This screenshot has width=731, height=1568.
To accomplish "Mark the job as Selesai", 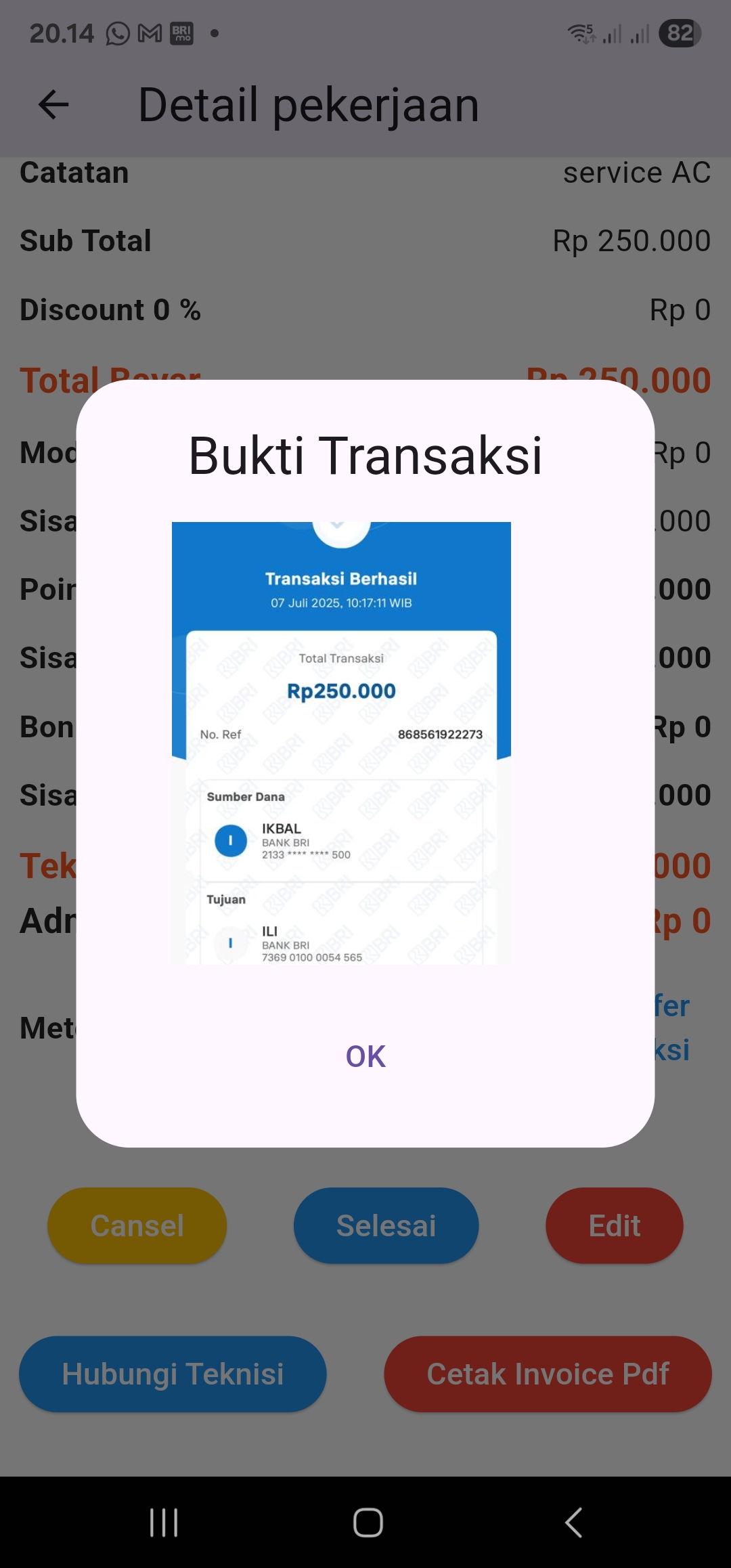I will coord(386,1225).
